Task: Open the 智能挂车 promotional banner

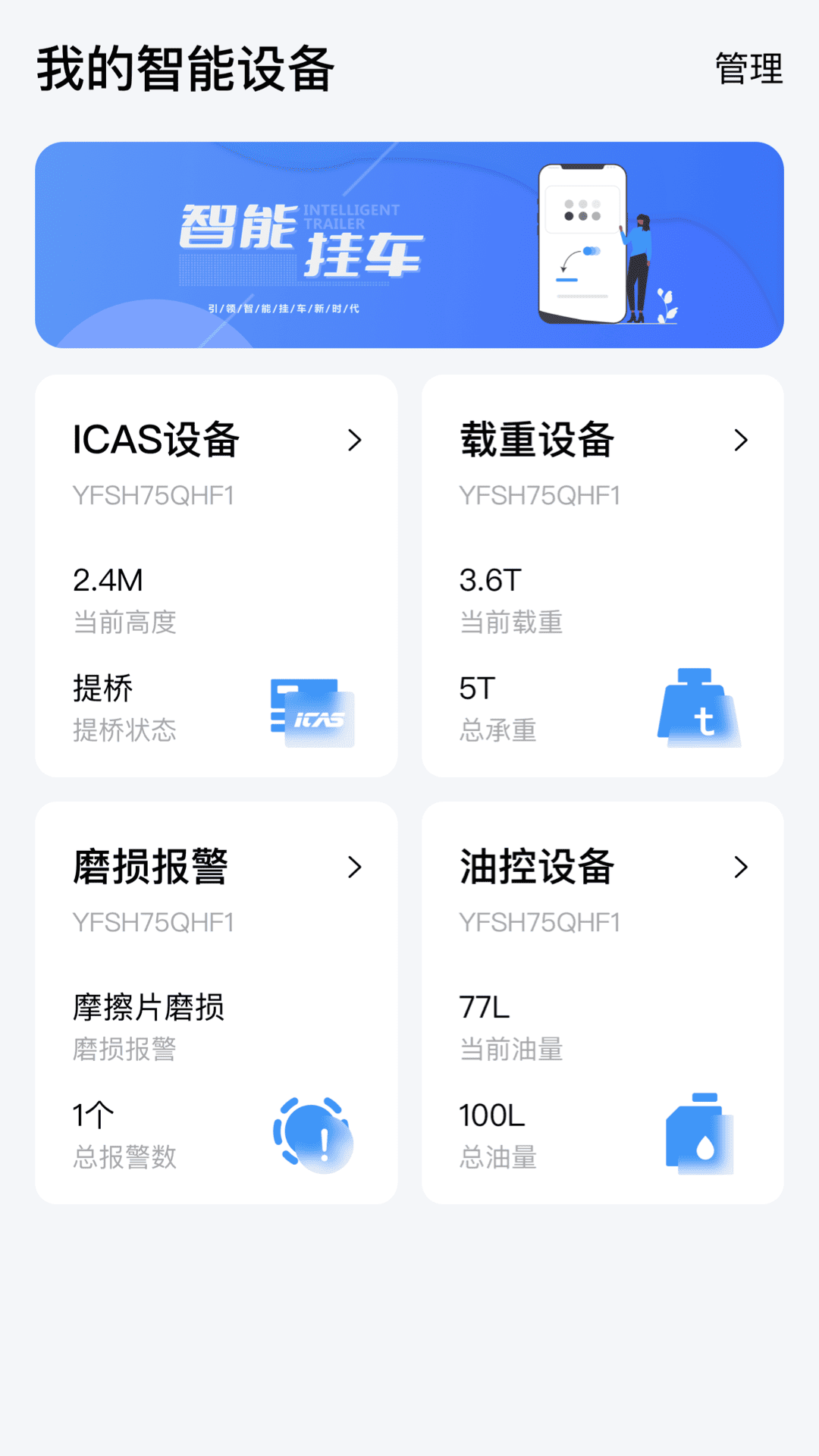Action: [x=409, y=244]
